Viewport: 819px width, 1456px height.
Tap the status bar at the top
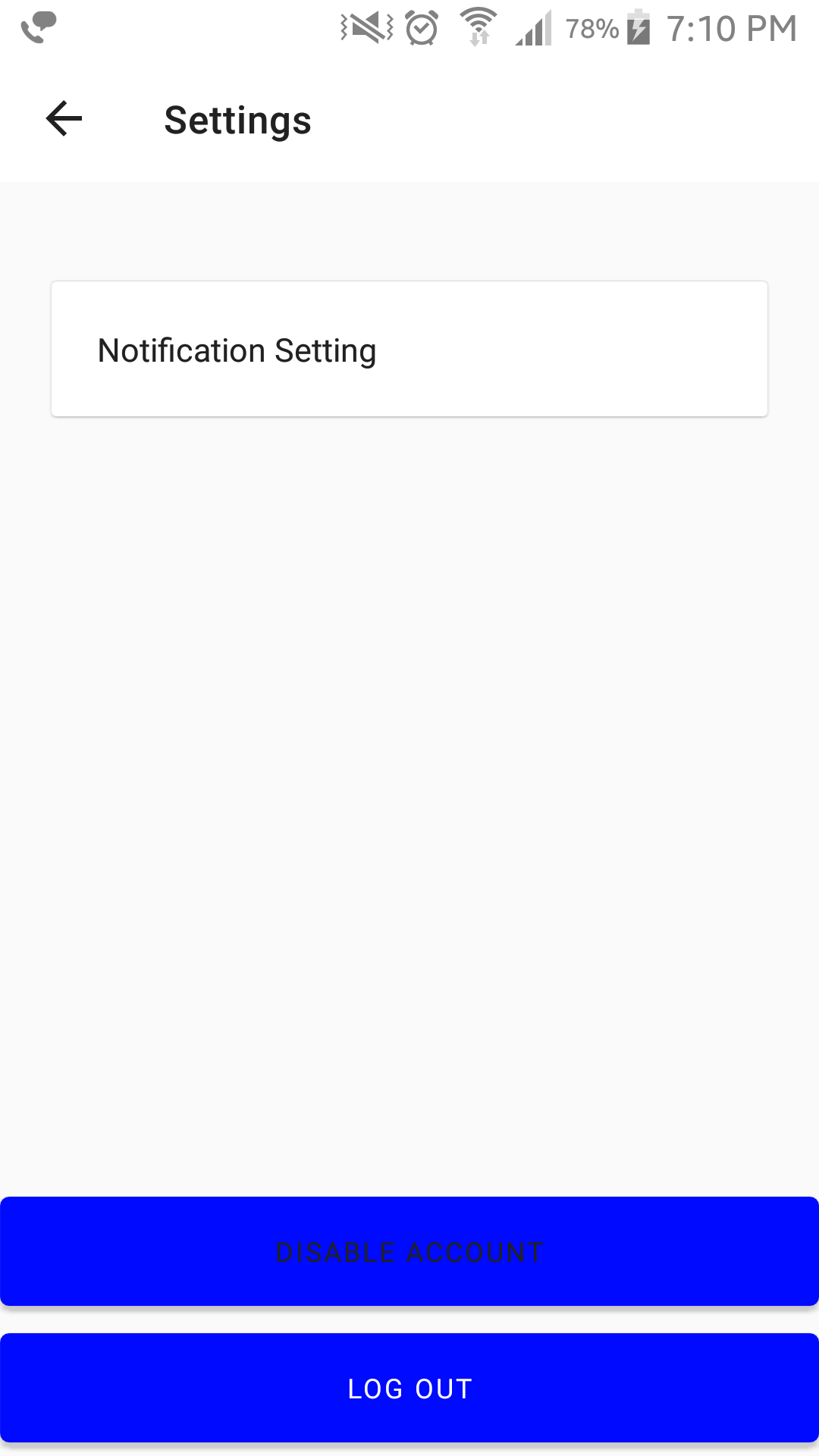tap(409, 27)
